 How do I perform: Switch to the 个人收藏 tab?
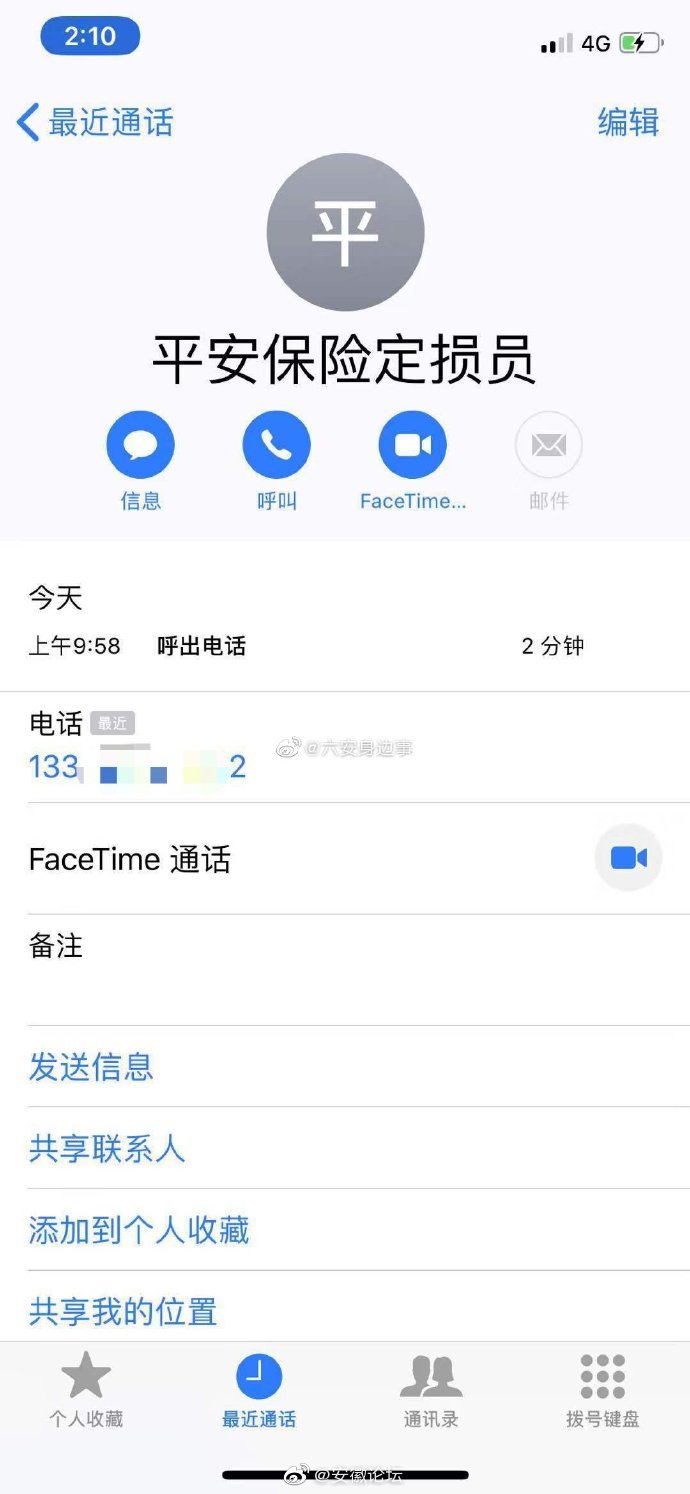pyautogui.click(x=86, y=1391)
